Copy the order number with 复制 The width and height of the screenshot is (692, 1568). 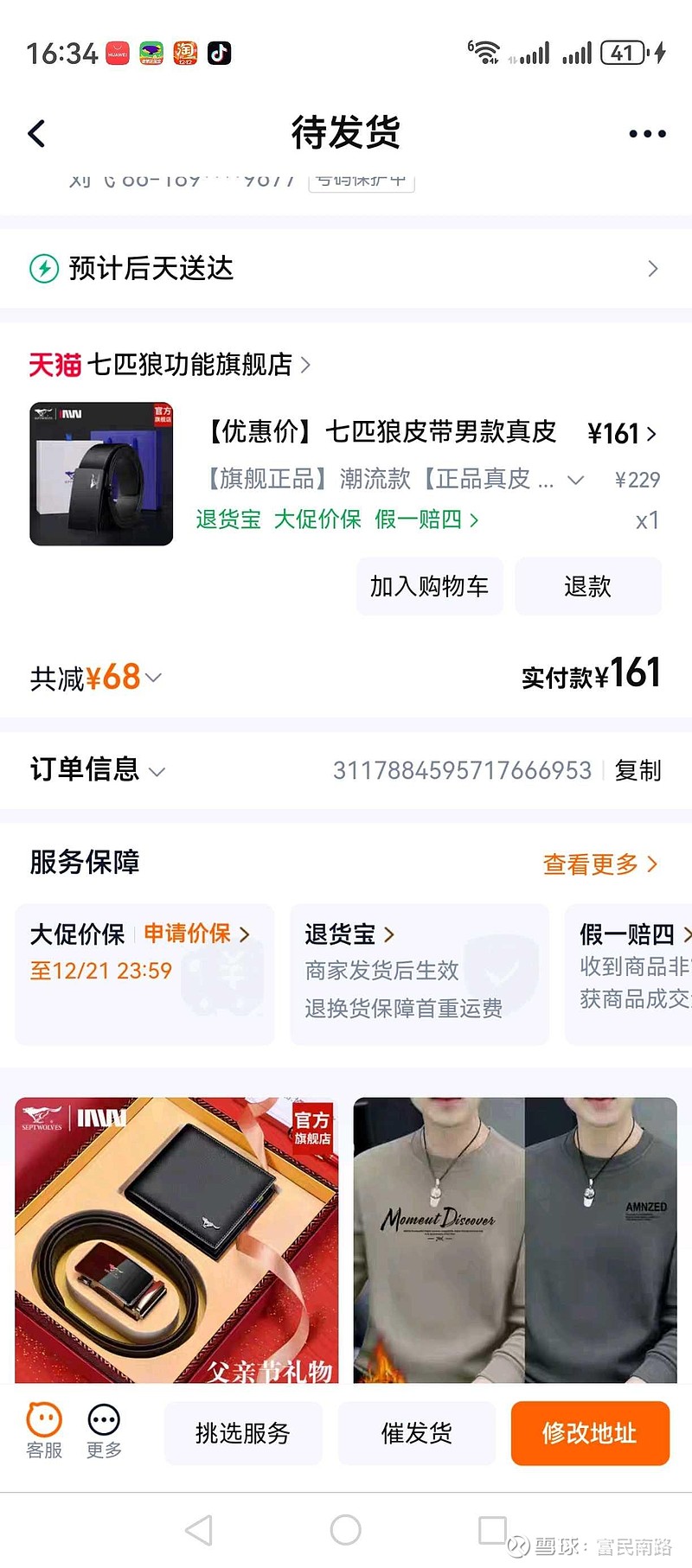pyautogui.click(x=638, y=770)
